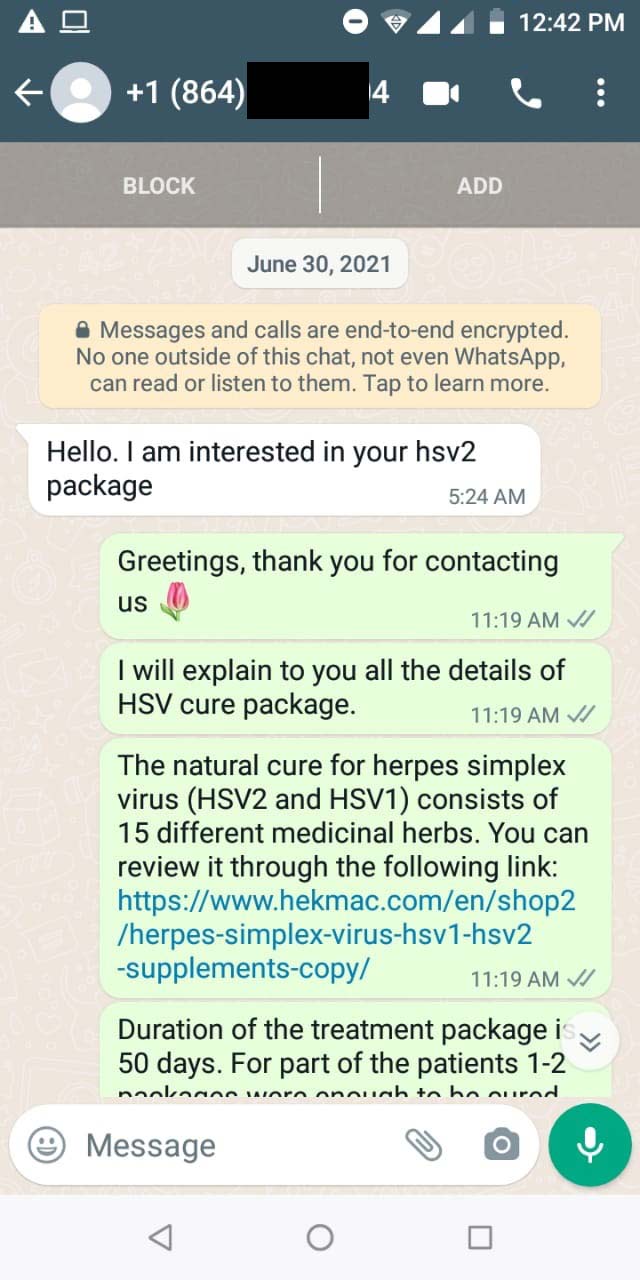Open the camera to send a photo
The image size is (640, 1280).
[502, 1146]
